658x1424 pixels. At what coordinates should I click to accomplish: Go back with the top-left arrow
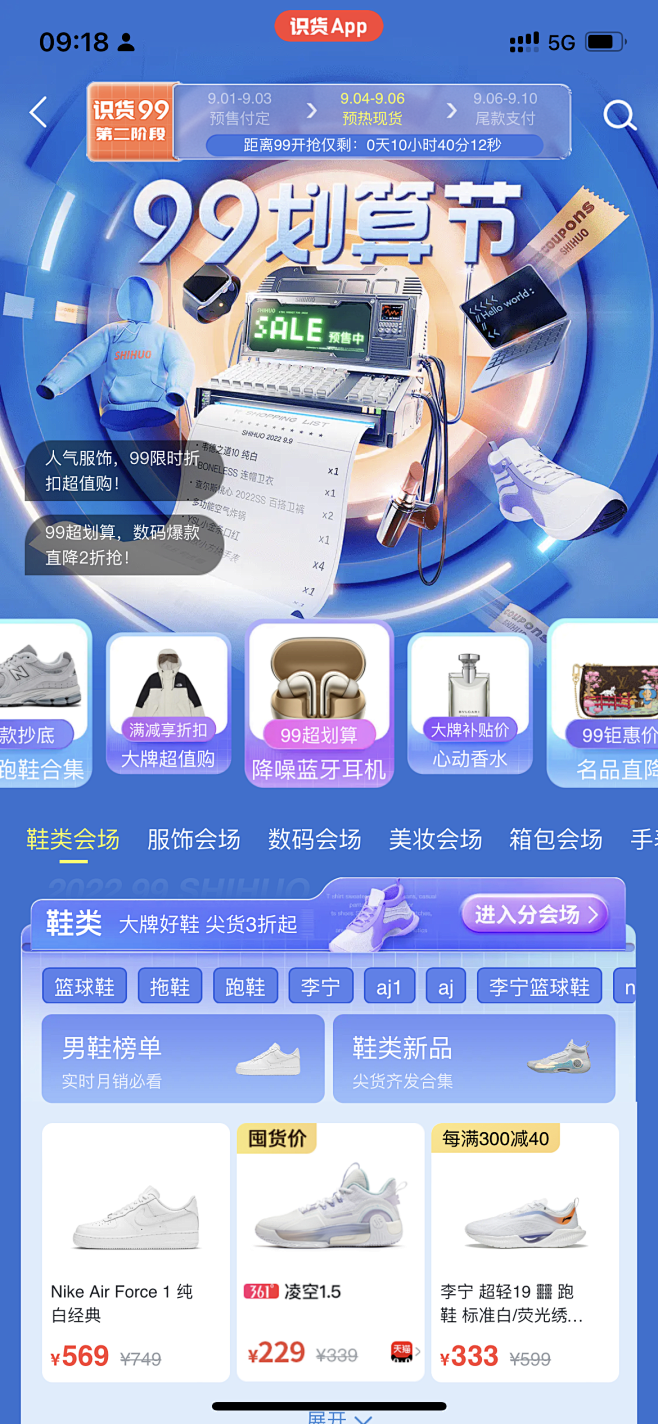click(x=39, y=112)
